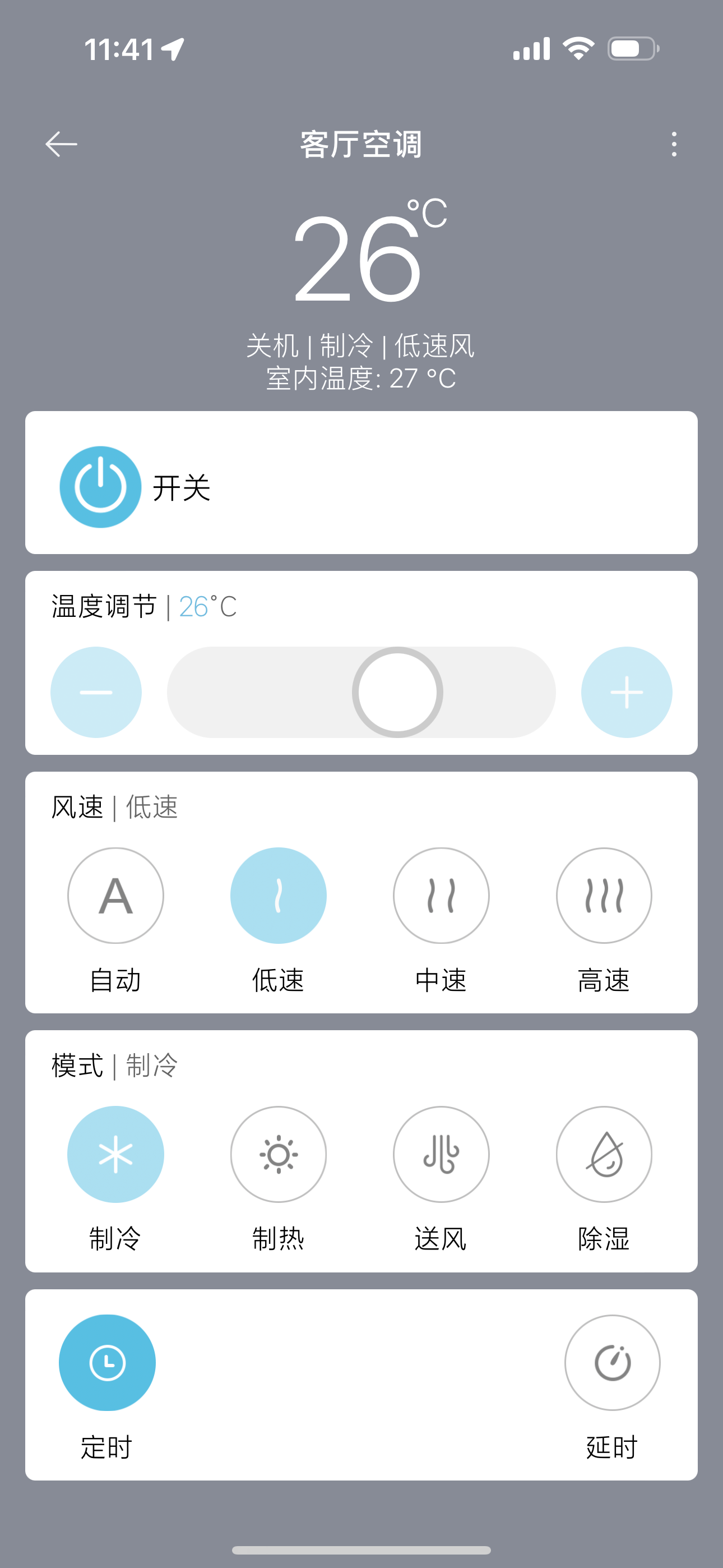Select 制冷 cooling mode

tap(115, 1154)
